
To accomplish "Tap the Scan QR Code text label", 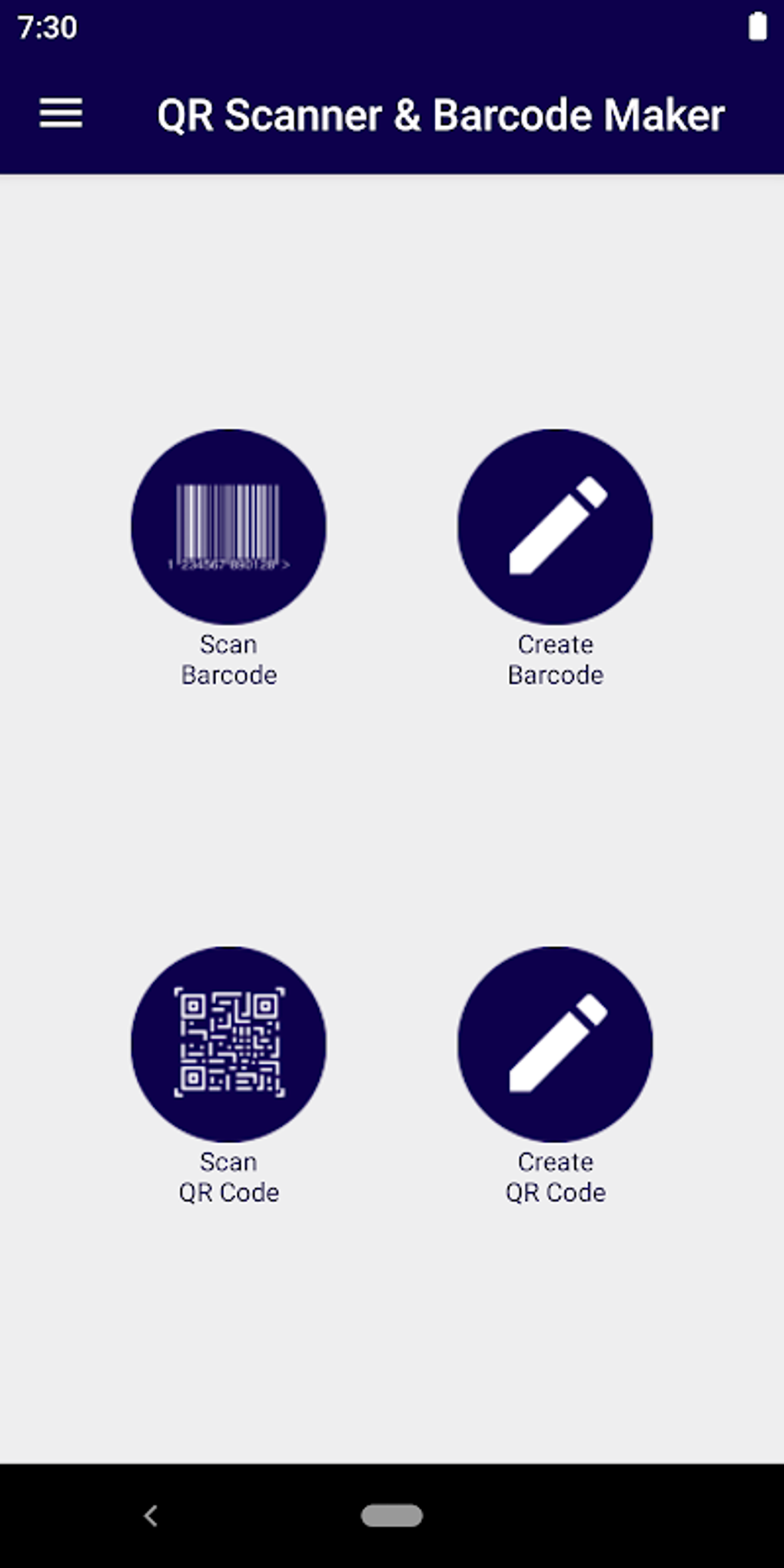I will coord(229,1178).
